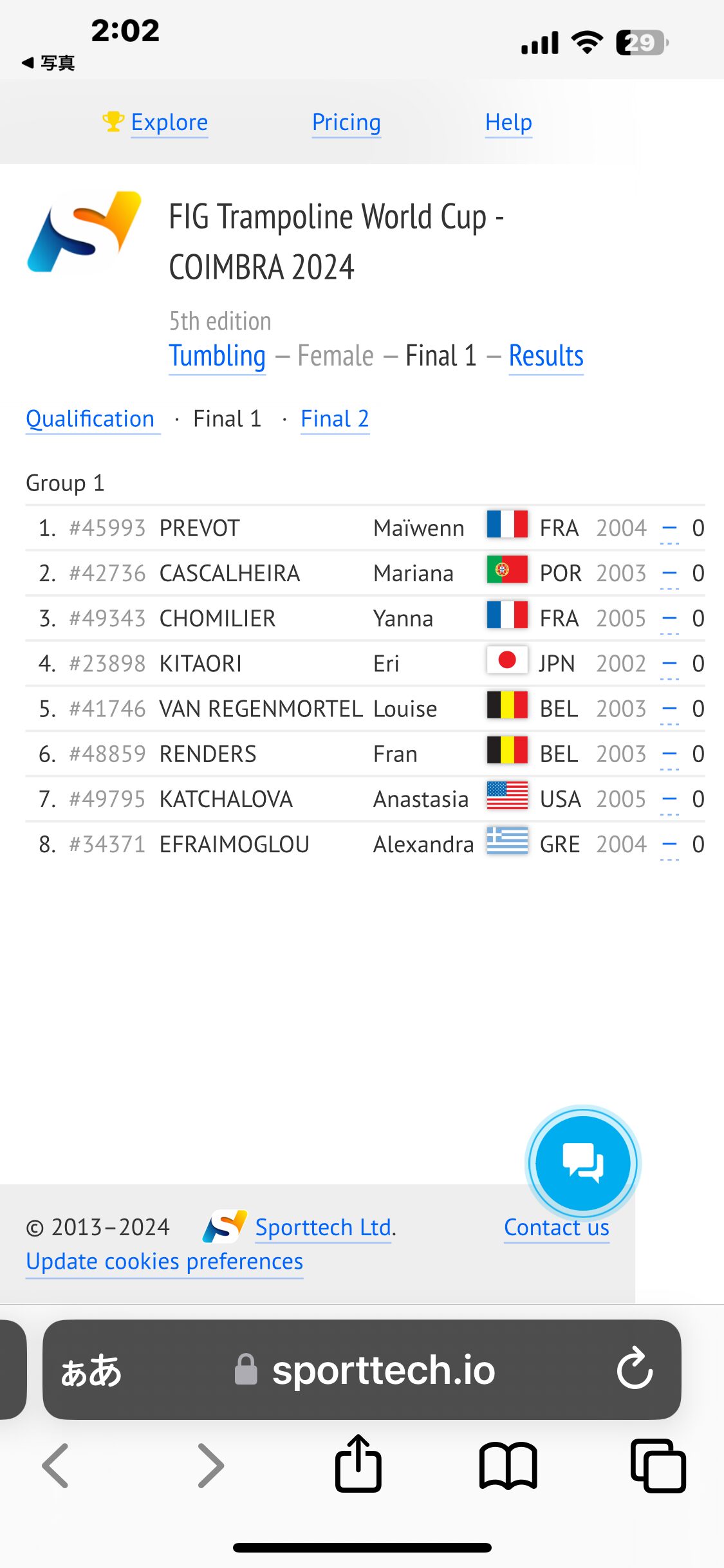Viewport: 724px width, 1568px height.
Task: Open Safari bookmarks
Action: [x=508, y=1466]
